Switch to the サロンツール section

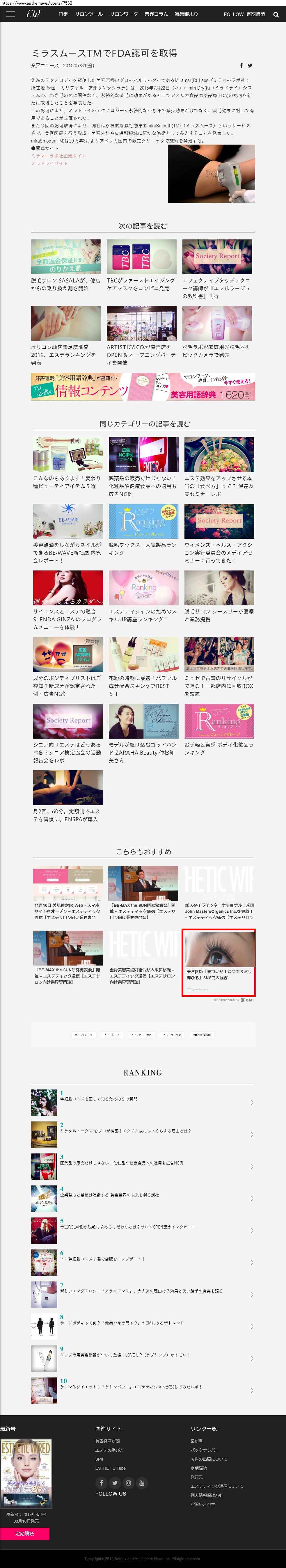tap(89, 14)
